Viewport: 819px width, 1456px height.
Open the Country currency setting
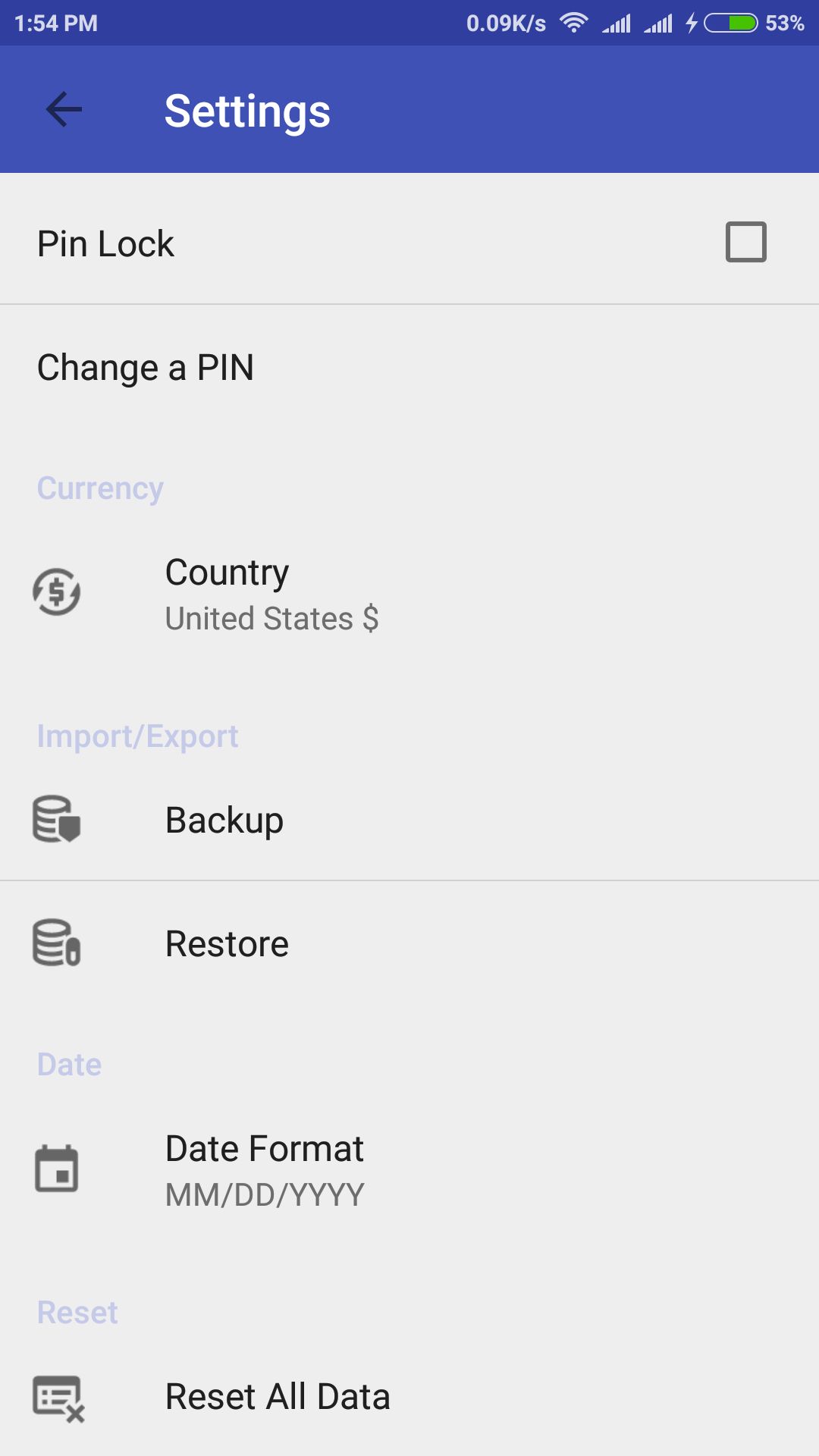pyautogui.click(x=271, y=595)
